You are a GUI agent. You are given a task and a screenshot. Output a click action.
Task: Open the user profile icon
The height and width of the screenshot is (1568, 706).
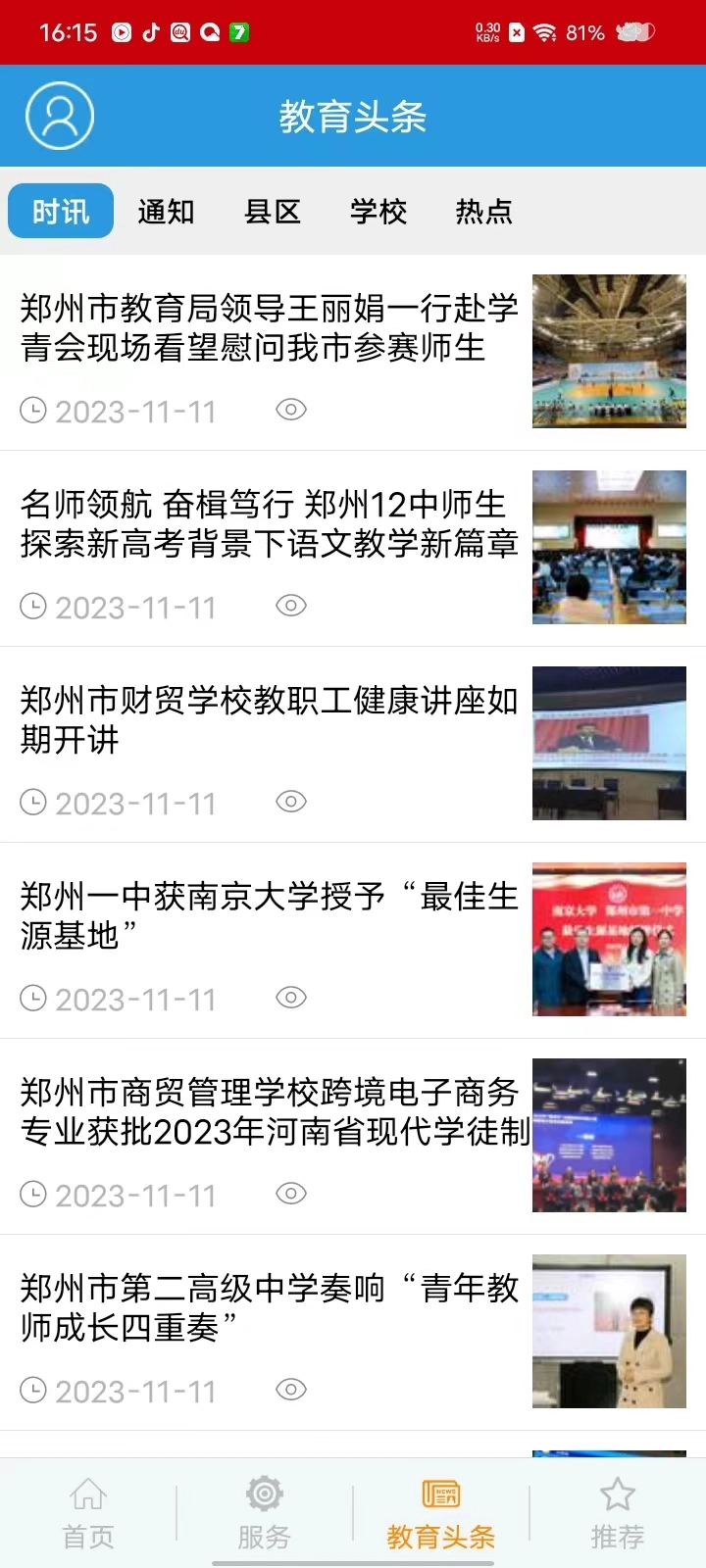click(x=60, y=117)
